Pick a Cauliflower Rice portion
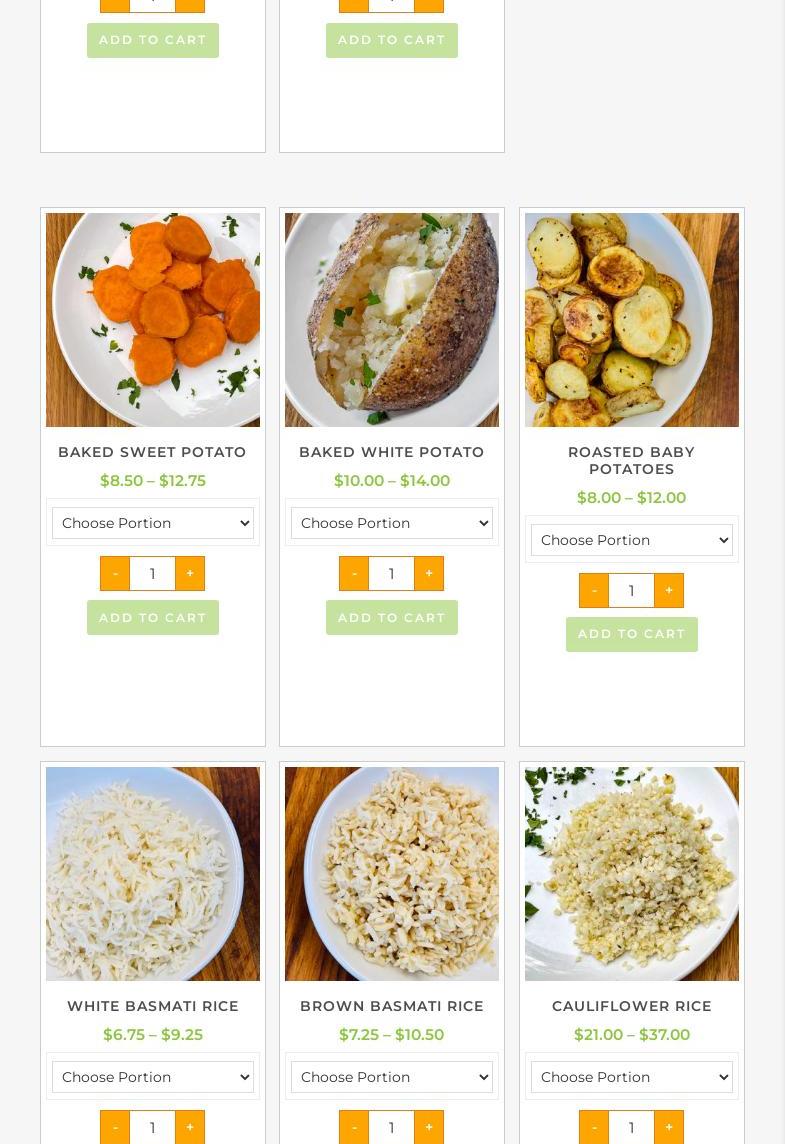 pos(631,1077)
